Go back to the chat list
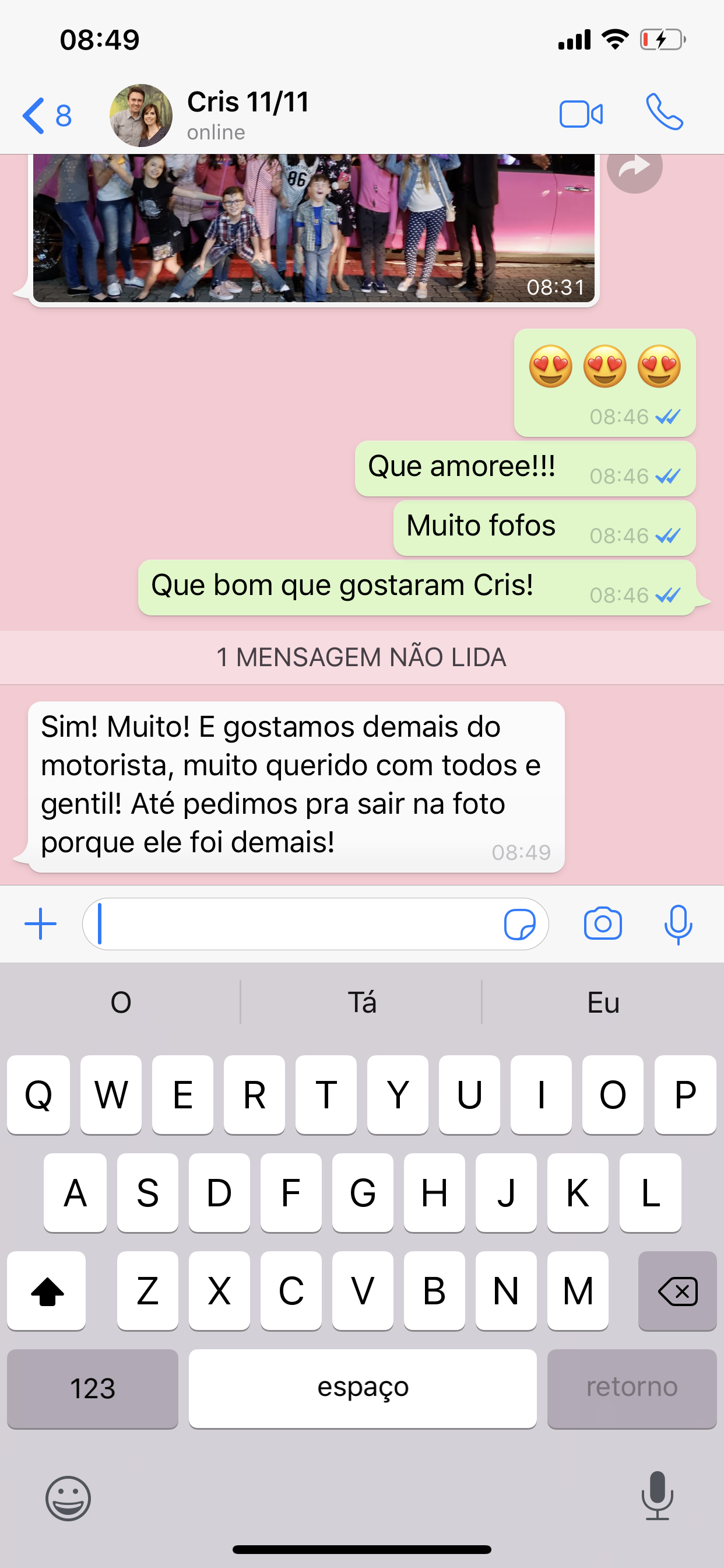The height and width of the screenshot is (1568, 724). click(45, 115)
